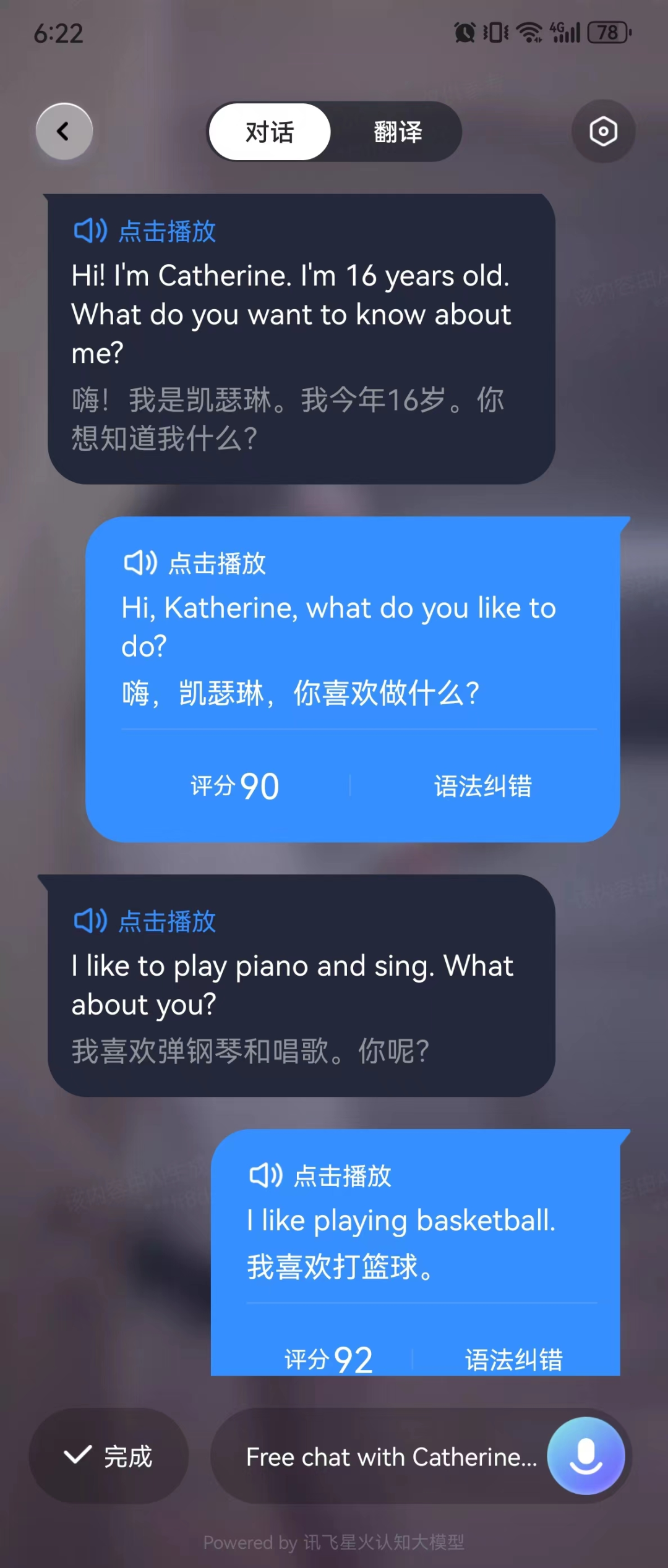Viewport: 668px width, 1568px height.
Task: Select the 对话 tab
Action: (x=270, y=132)
